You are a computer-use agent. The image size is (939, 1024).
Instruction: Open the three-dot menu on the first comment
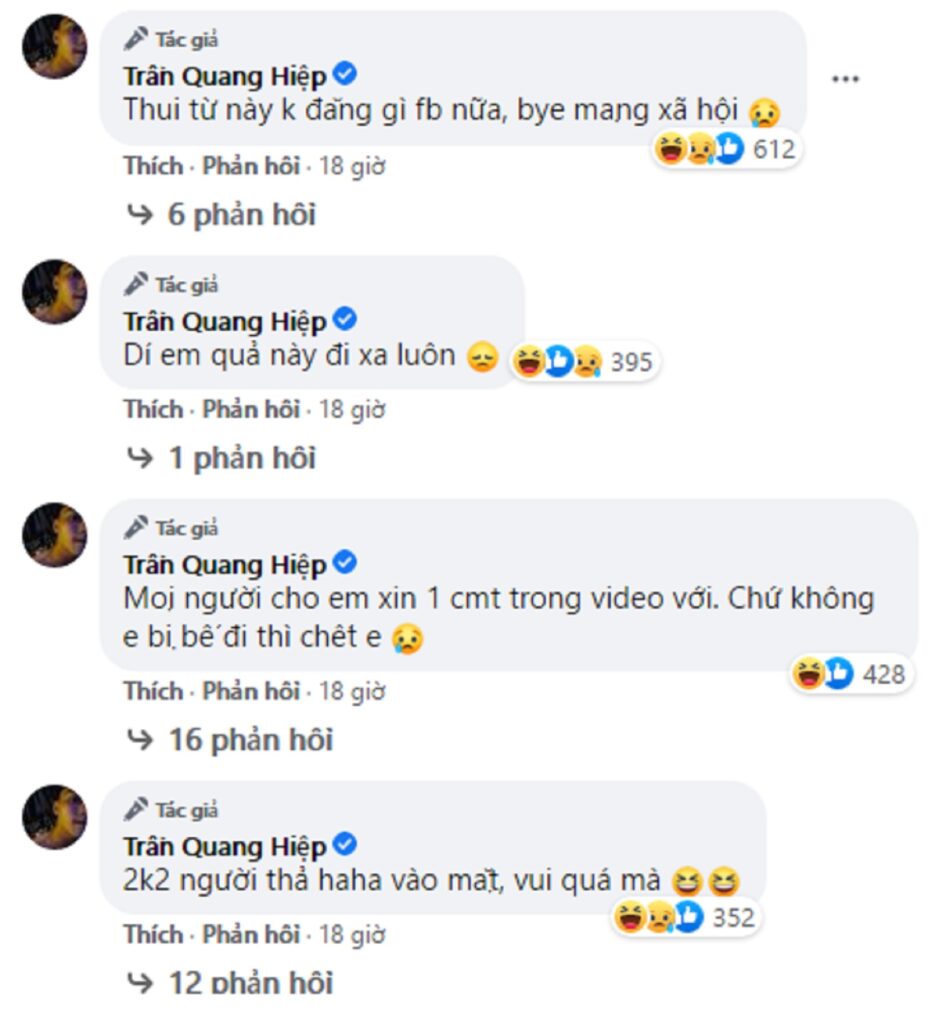846,79
